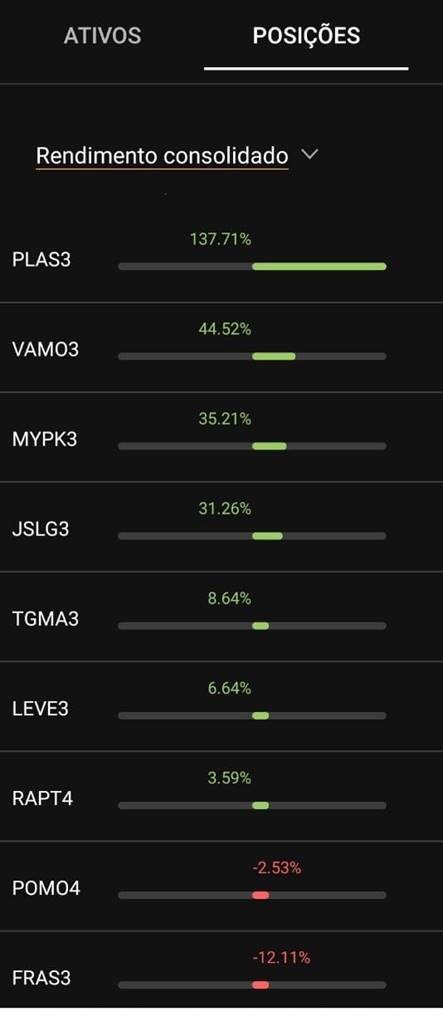
Task: Select the POSIÇÕES tab
Action: coord(306,35)
